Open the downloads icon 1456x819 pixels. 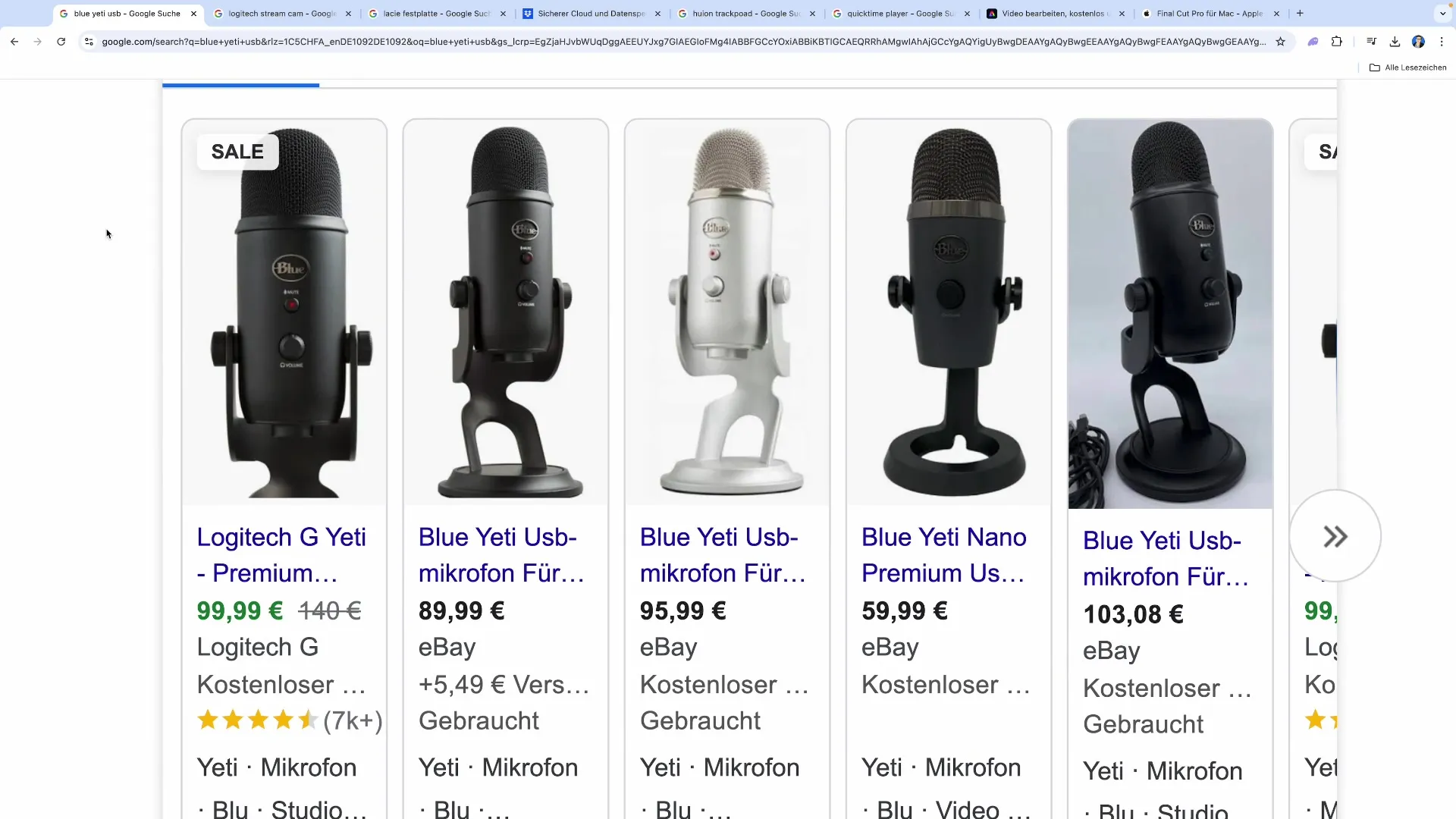(1395, 42)
